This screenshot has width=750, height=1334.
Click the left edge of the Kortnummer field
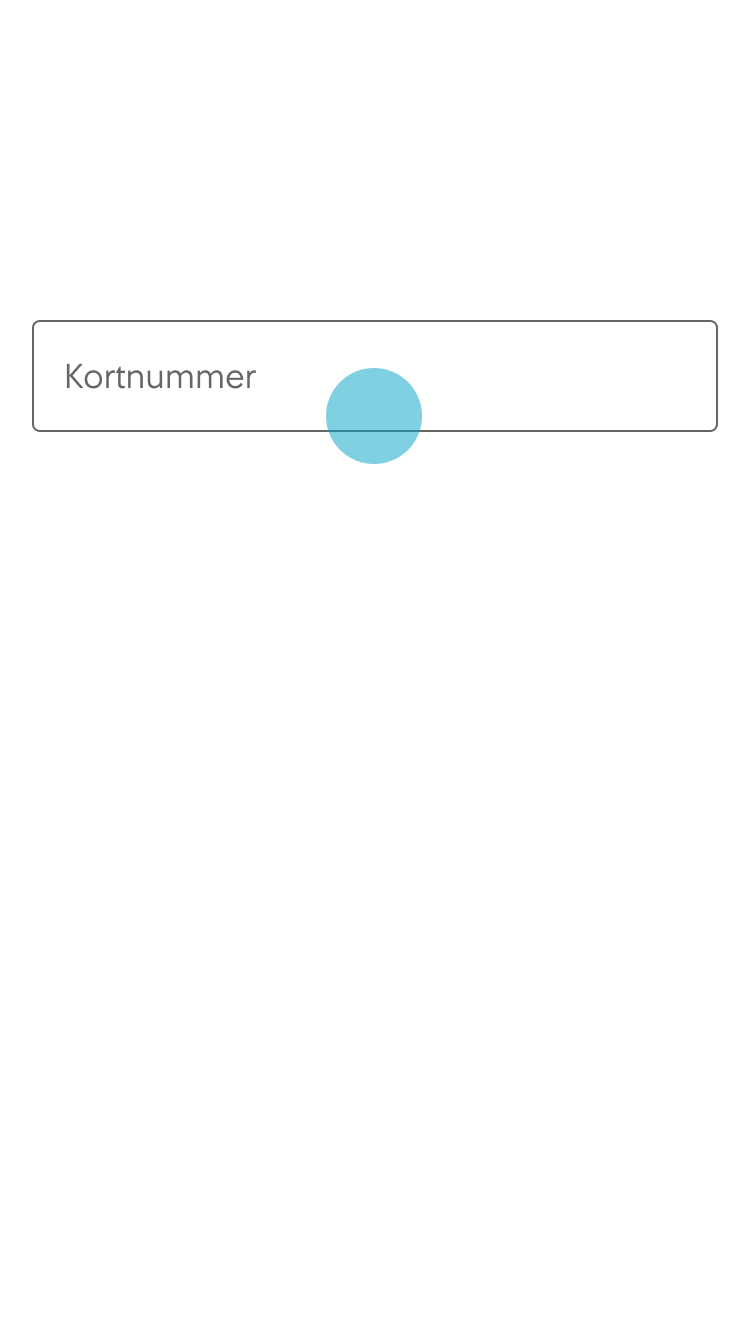(x=33, y=375)
